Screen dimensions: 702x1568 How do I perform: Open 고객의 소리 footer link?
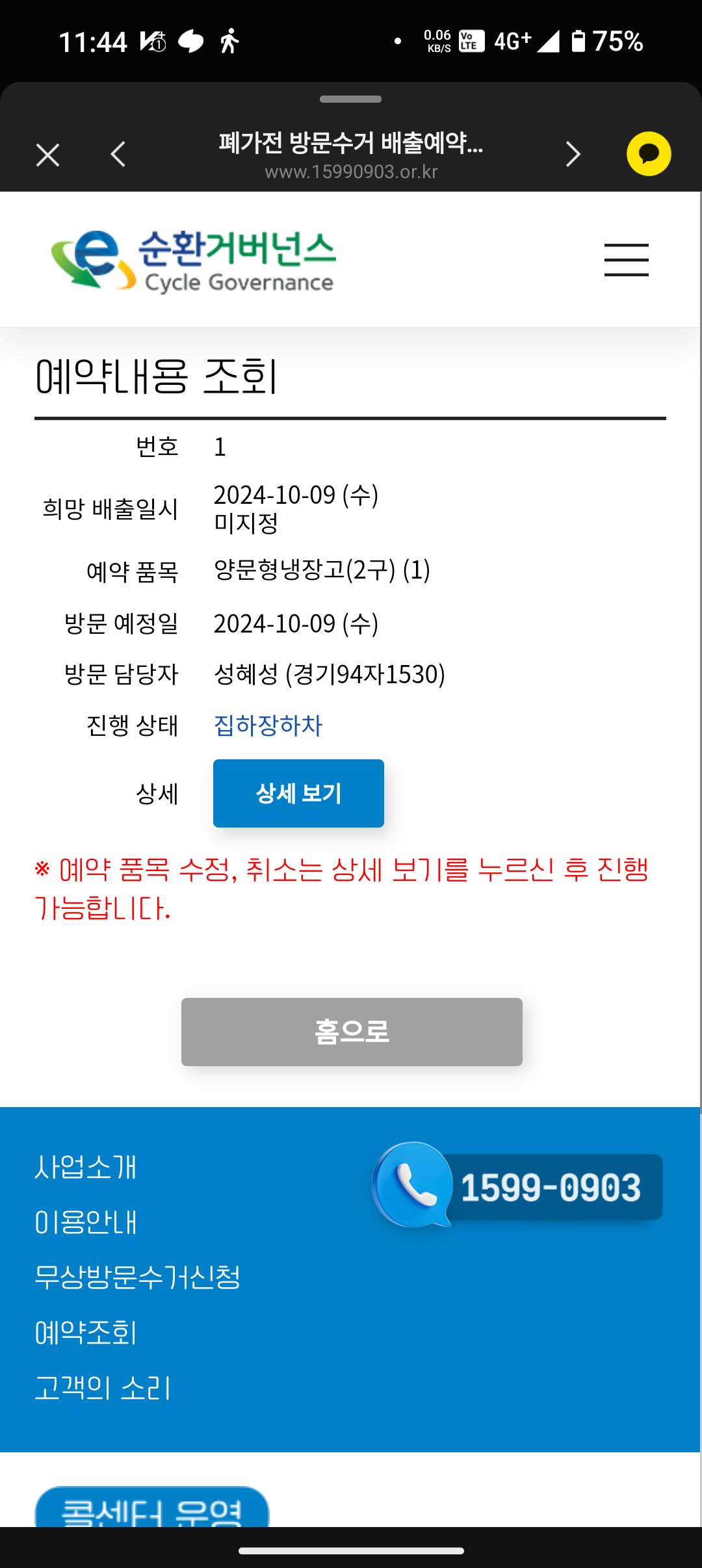point(103,1388)
